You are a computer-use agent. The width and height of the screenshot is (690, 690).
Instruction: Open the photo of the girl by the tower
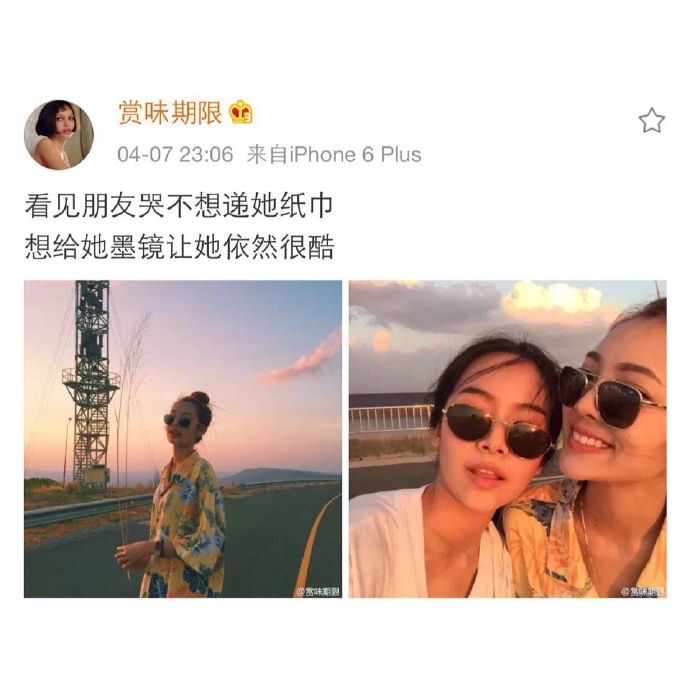(x=182, y=439)
